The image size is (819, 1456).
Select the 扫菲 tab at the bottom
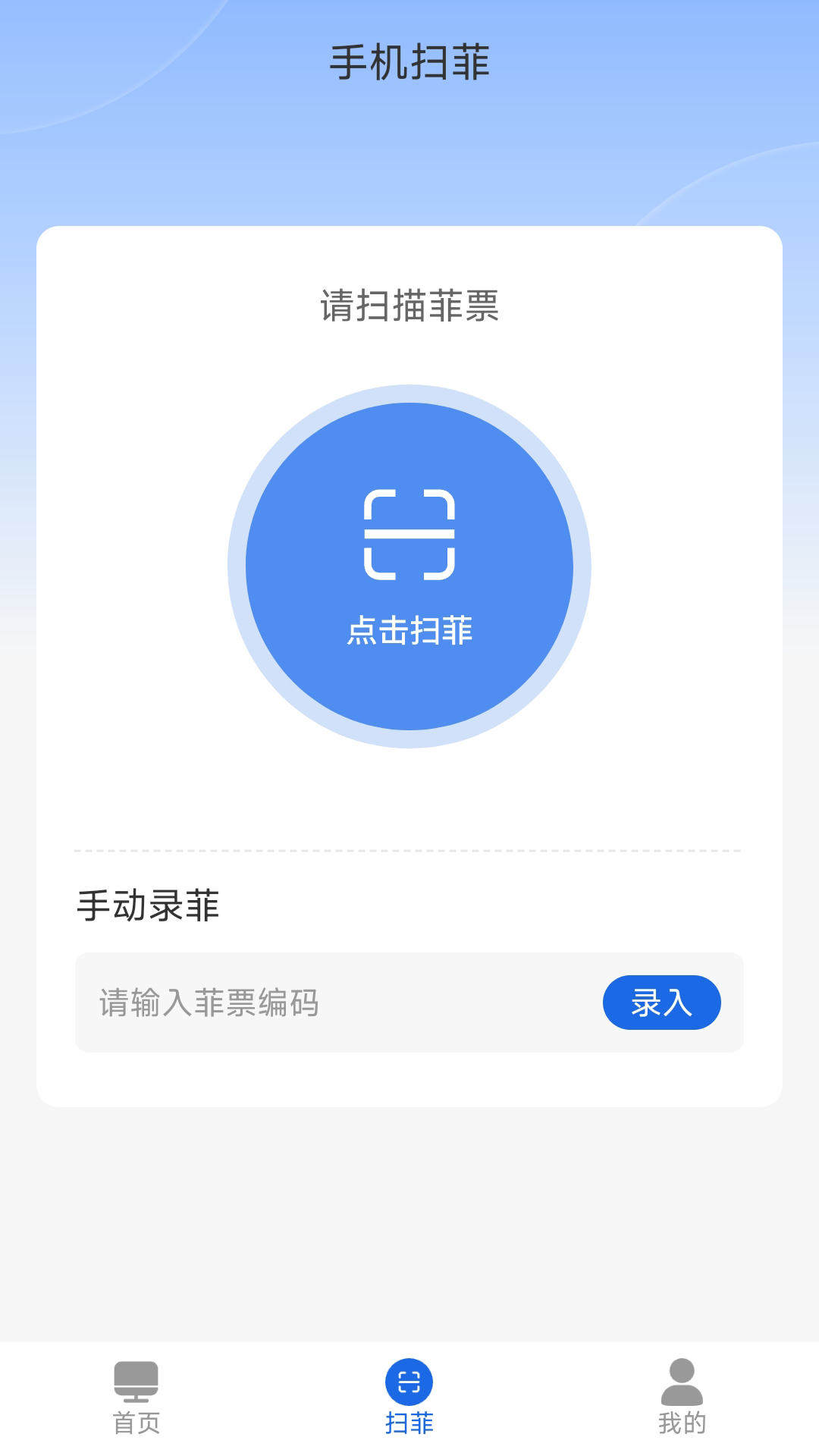pos(409,1399)
